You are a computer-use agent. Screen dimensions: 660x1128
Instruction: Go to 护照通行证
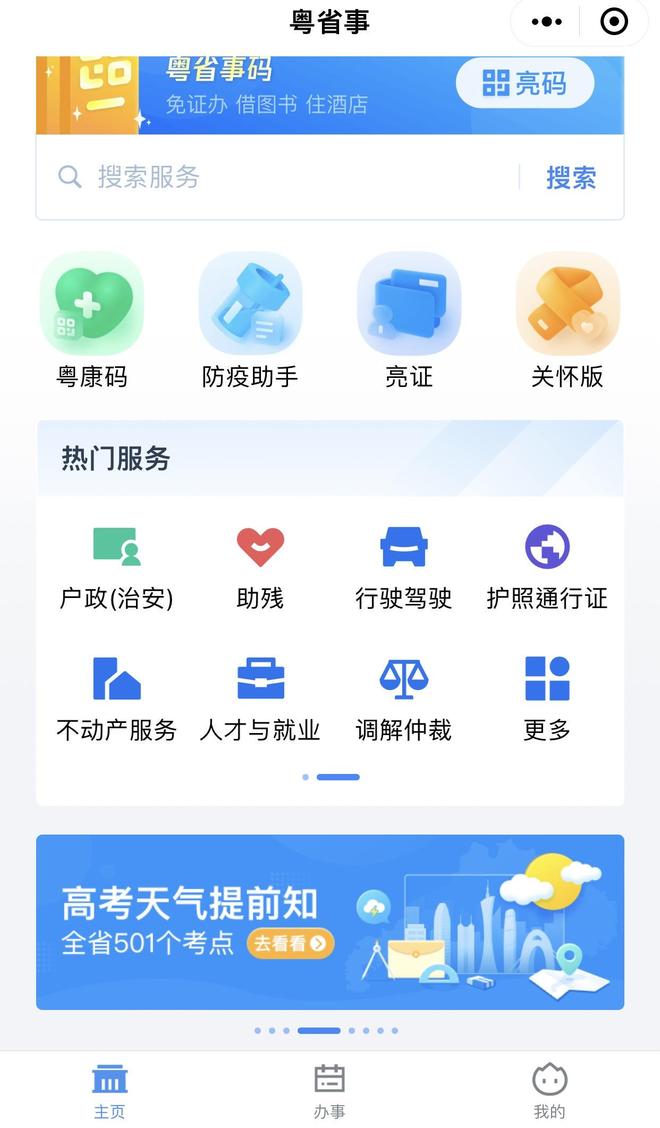pyautogui.click(x=547, y=567)
